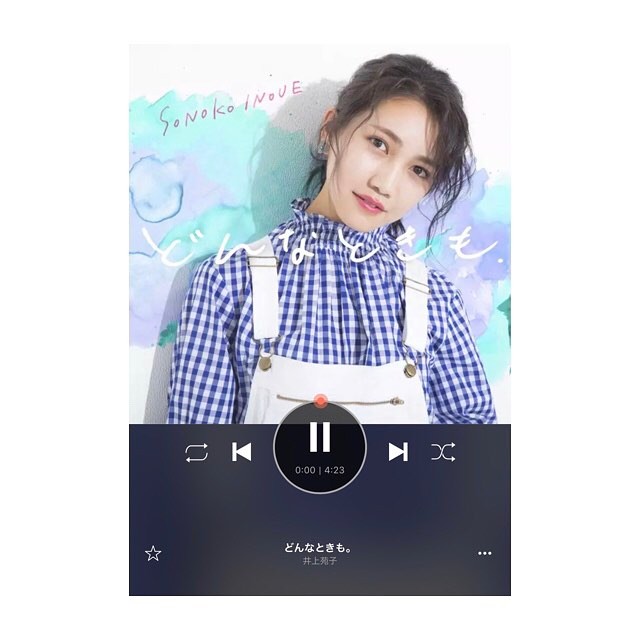Tap the orange playback progress knob
Image resolution: width=640 pixels, height=640 pixels.
click(x=320, y=401)
